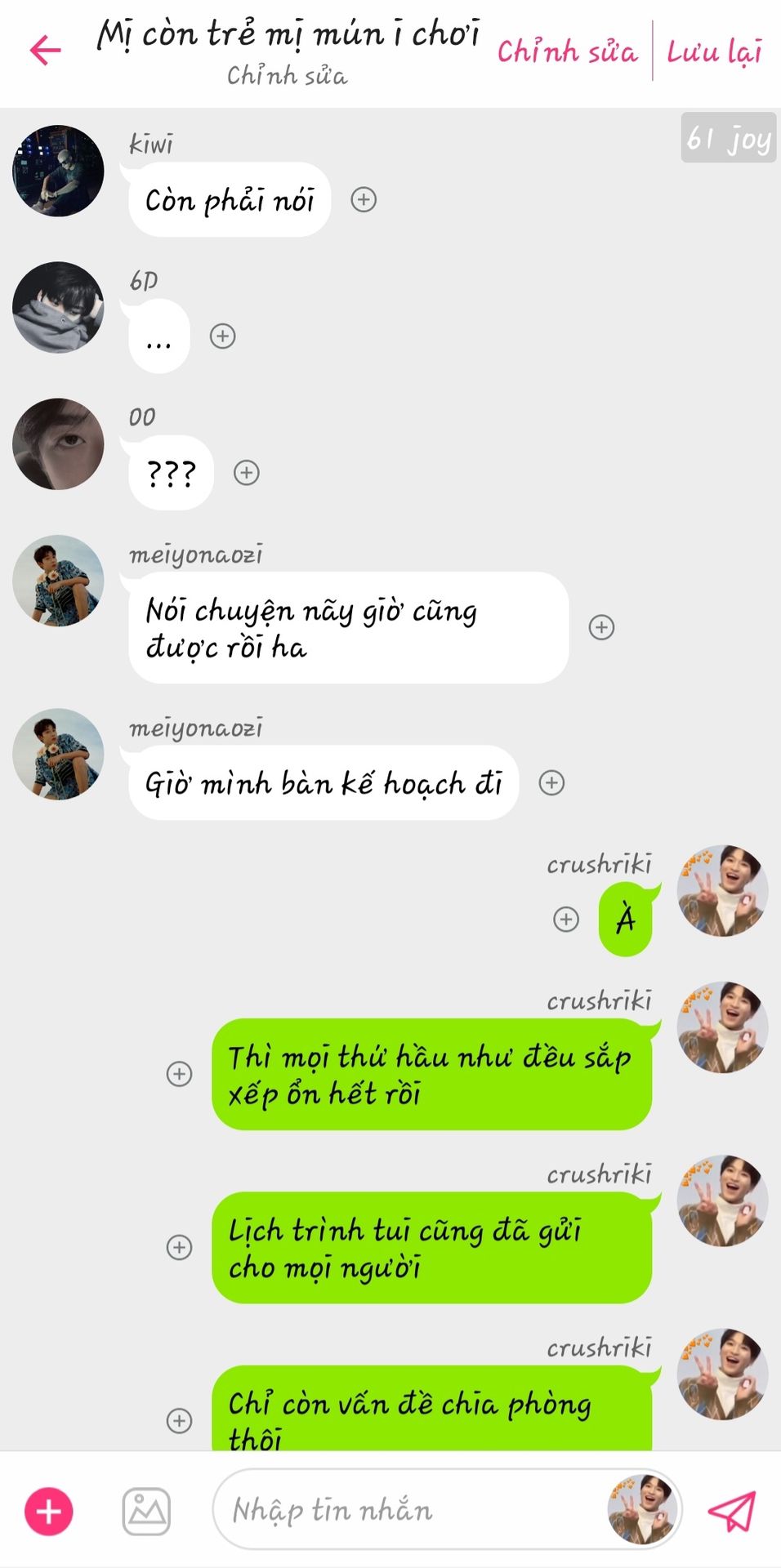Go back using the pink arrow
781x1568 pixels.
(46, 50)
